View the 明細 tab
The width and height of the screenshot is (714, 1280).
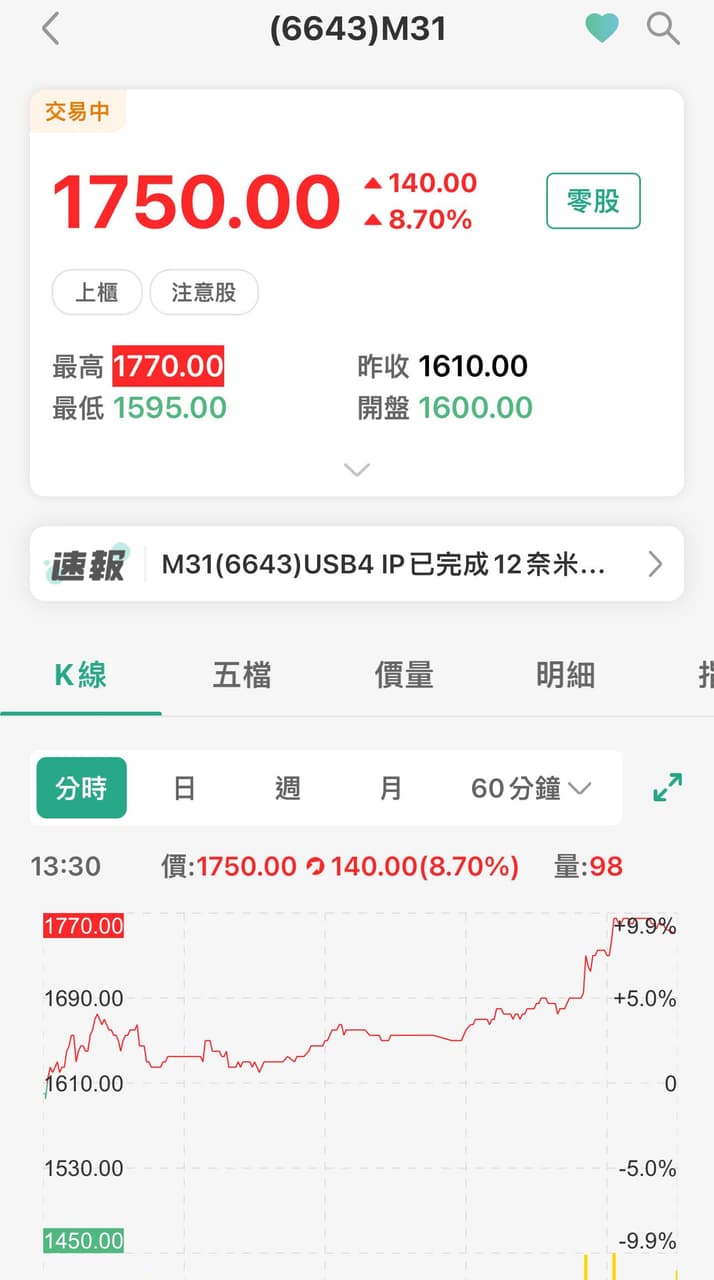coord(565,675)
